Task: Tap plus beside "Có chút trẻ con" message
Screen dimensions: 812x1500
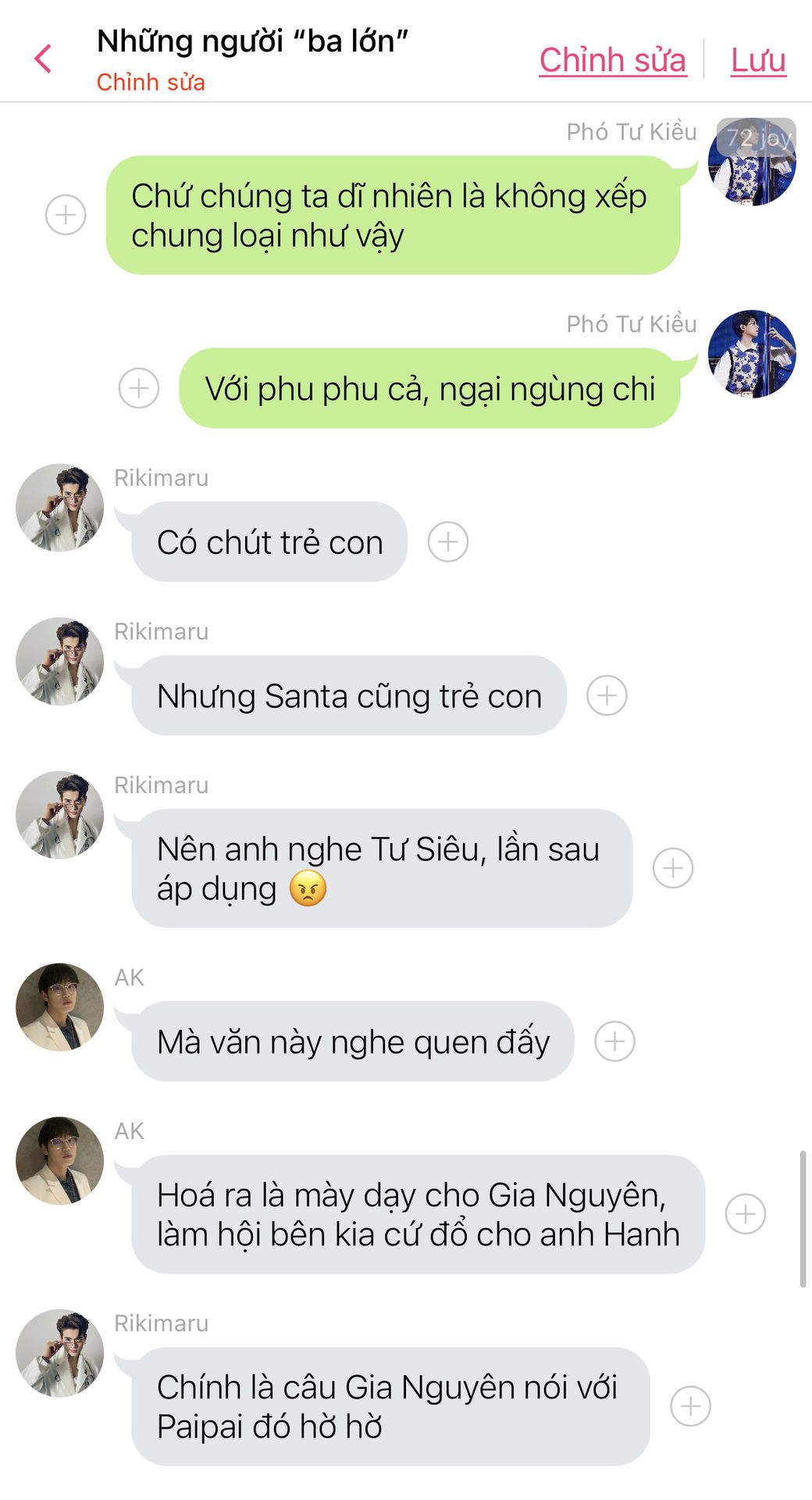Action: coord(448,541)
